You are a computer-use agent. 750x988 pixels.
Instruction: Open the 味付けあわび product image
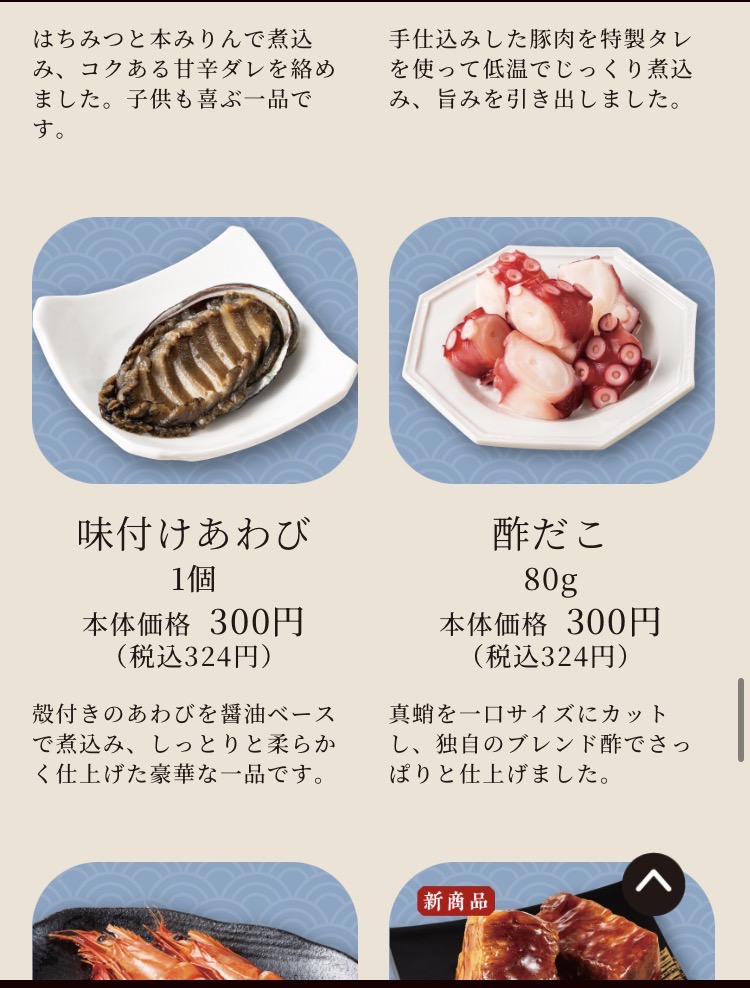click(195, 351)
